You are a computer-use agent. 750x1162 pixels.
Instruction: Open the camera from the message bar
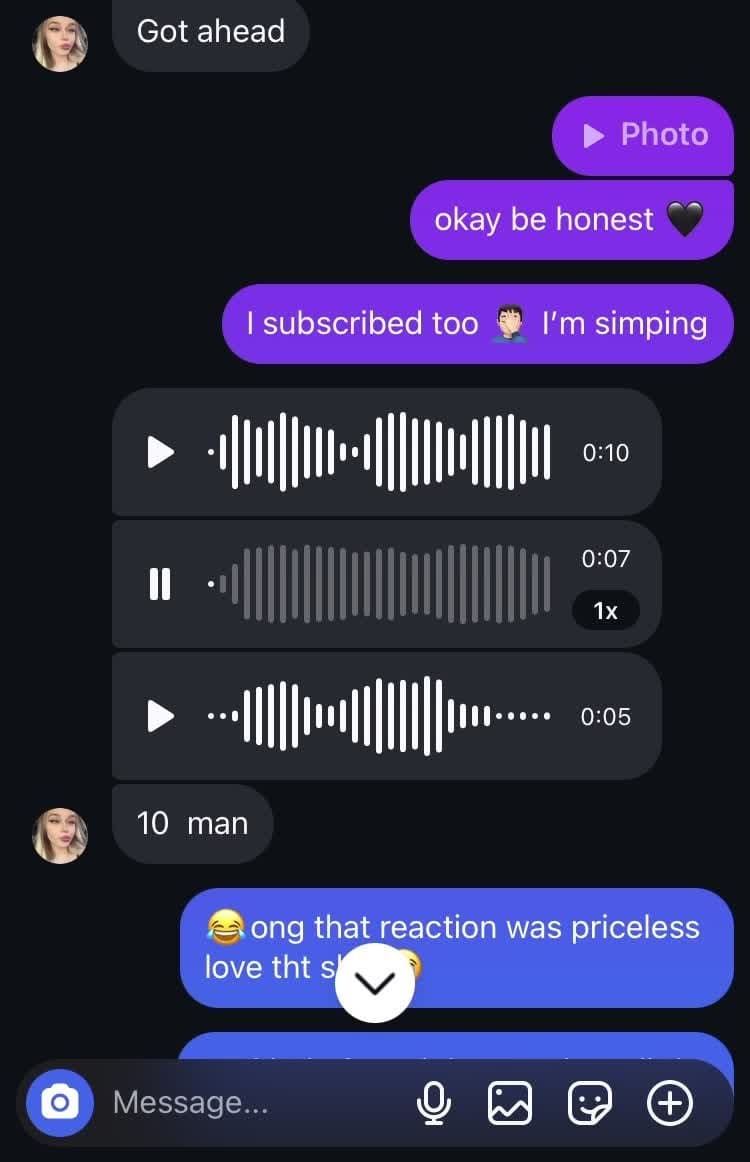pos(59,1103)
